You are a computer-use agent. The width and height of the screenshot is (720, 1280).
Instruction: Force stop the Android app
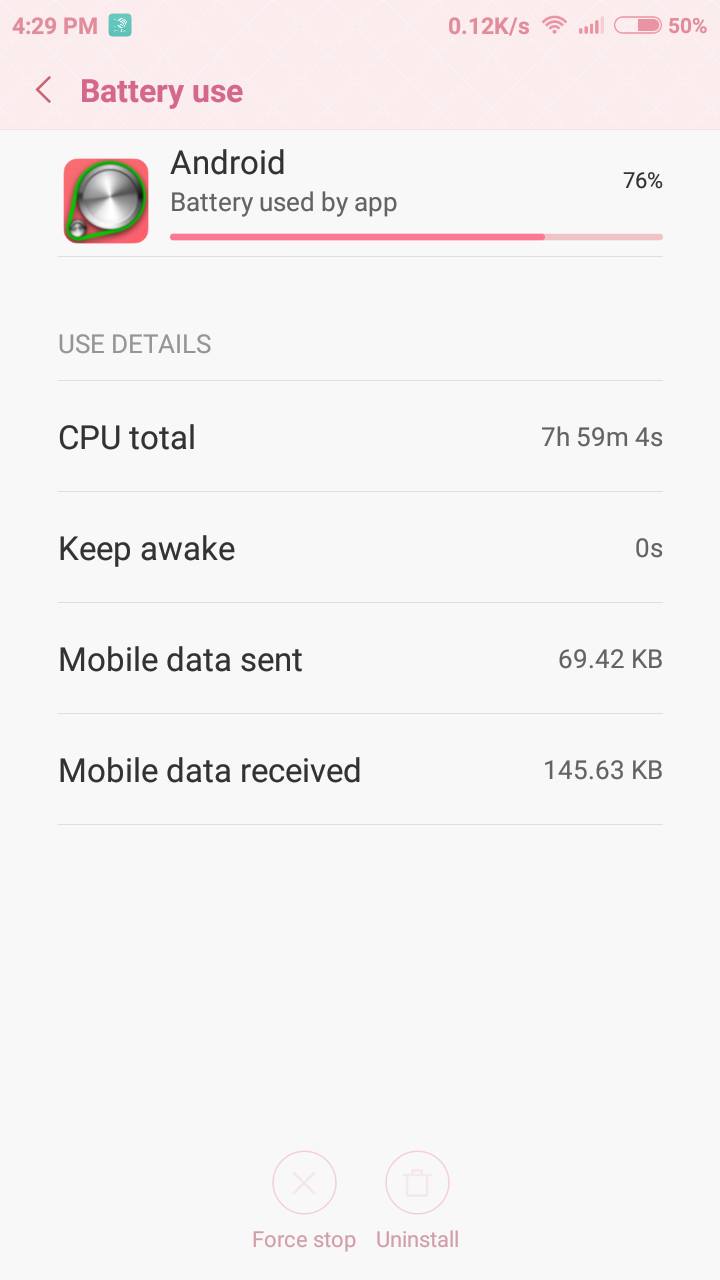coord(304,1184)
